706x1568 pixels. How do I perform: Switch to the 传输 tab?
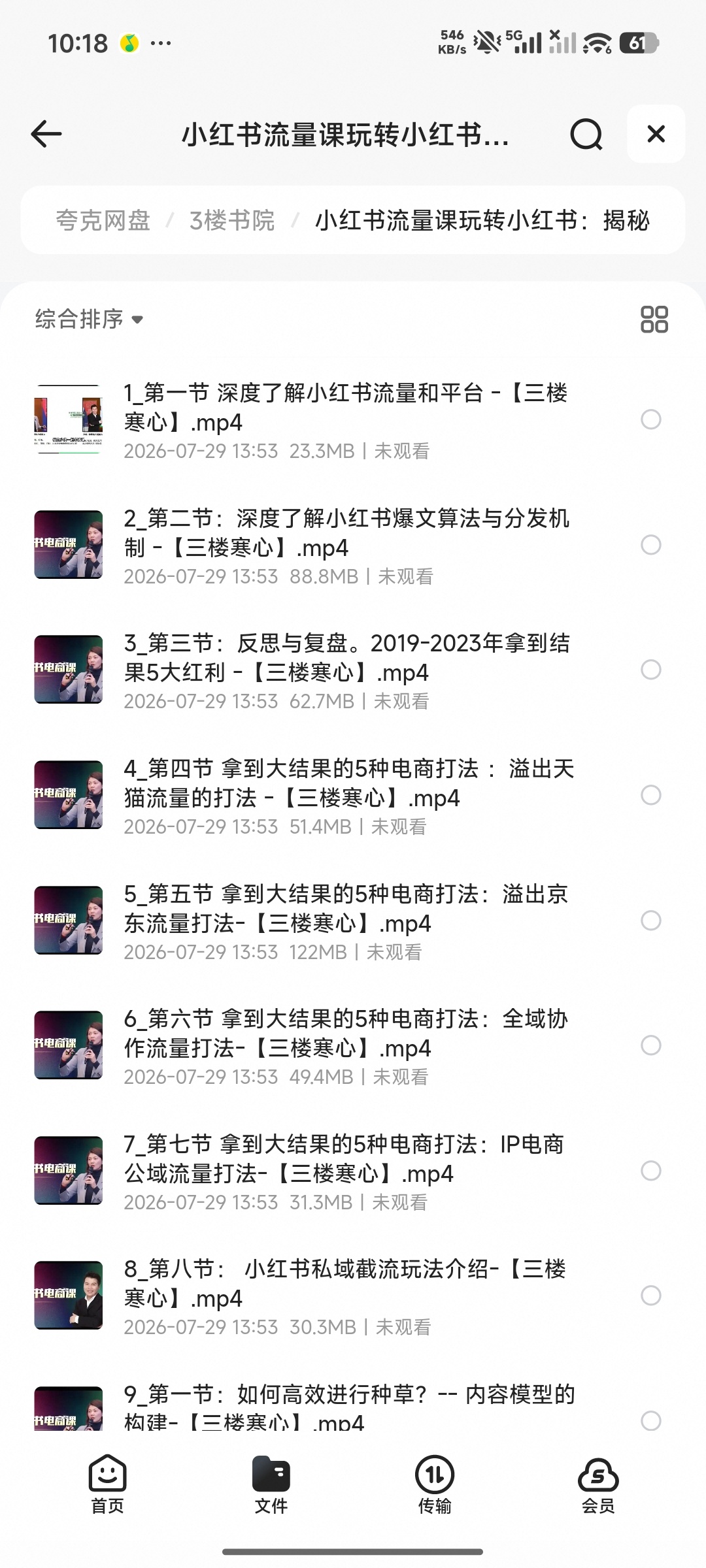pyautogui.click(x=435, y=1484)
